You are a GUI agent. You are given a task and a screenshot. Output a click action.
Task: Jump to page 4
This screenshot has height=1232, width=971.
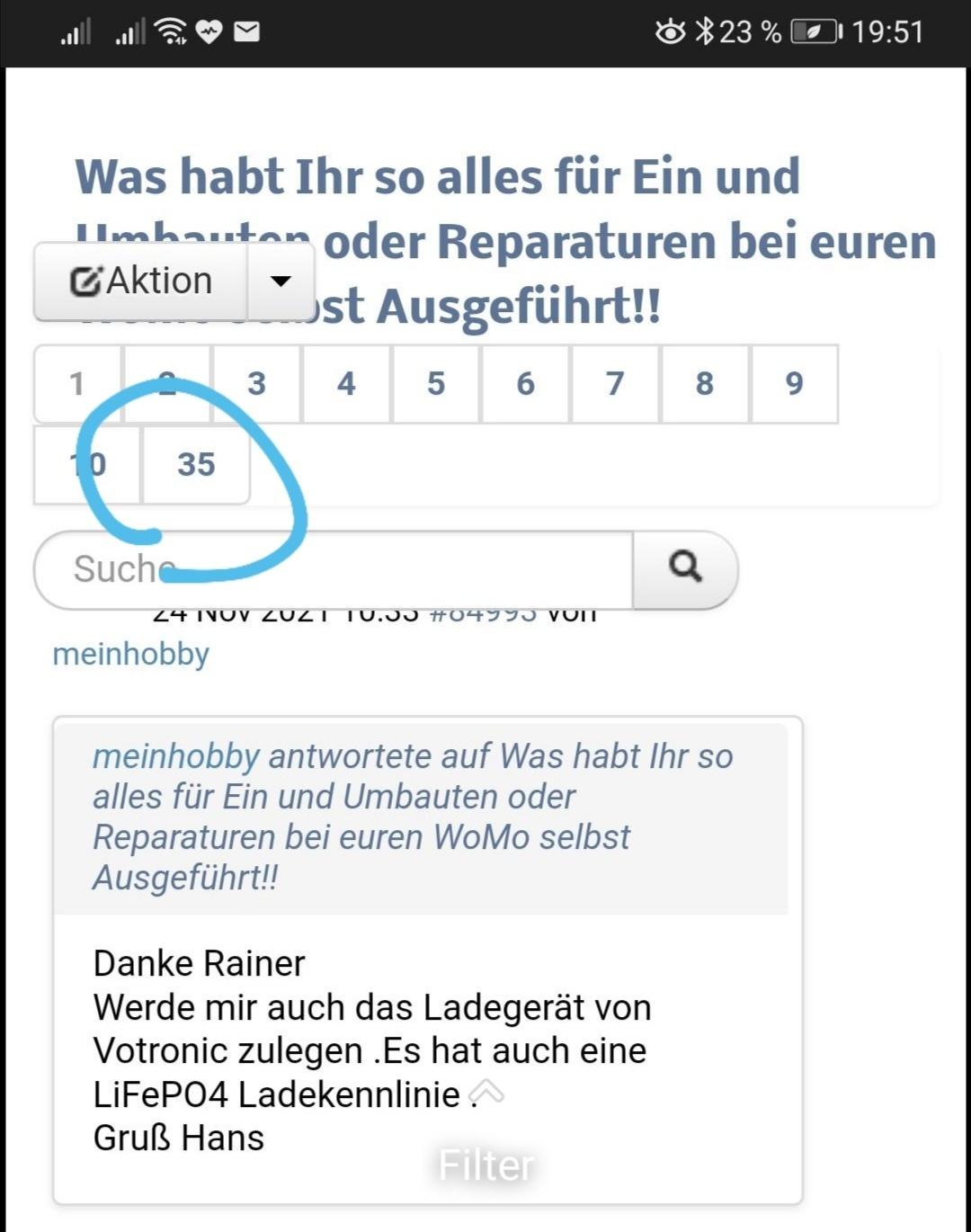pos(346,384)
